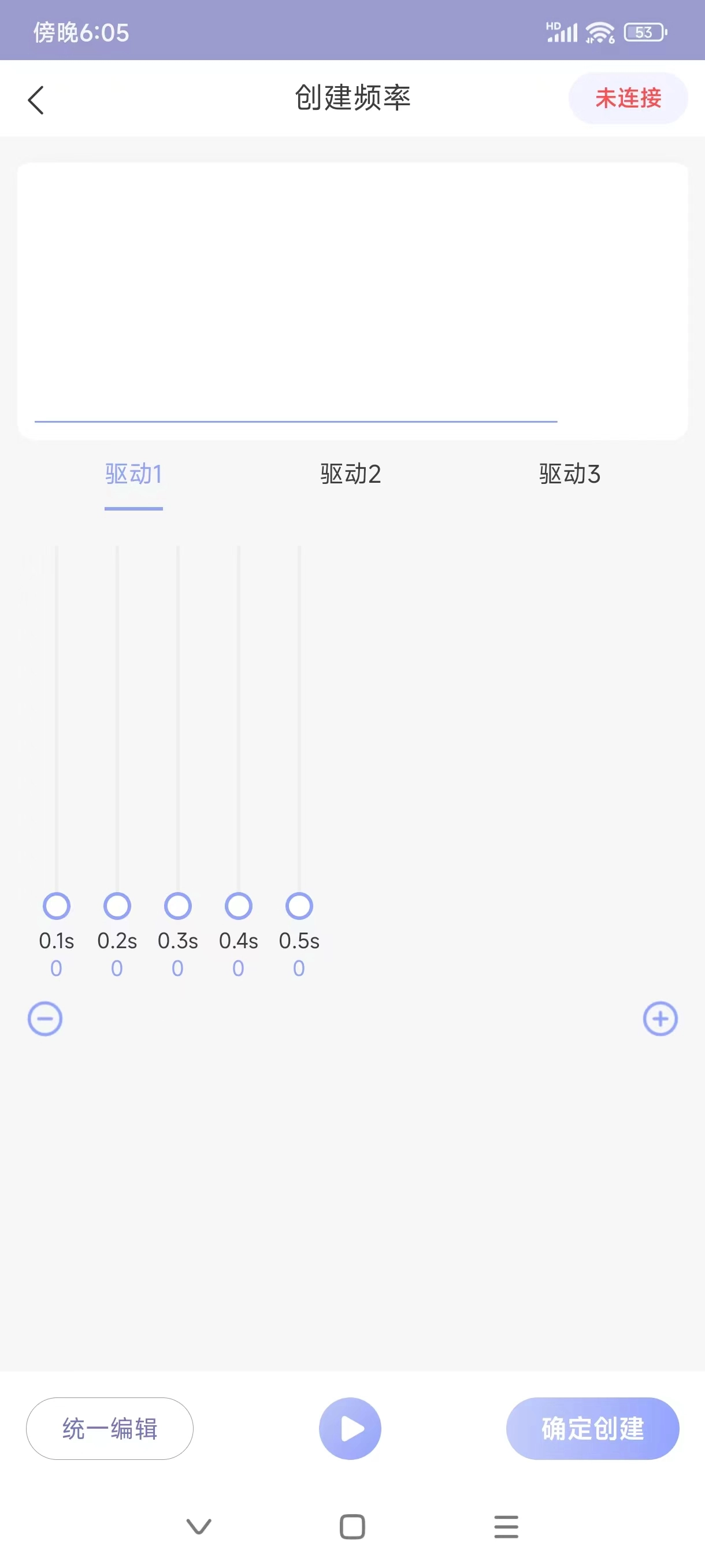Open the system recent apps menu

(506, 1526)
